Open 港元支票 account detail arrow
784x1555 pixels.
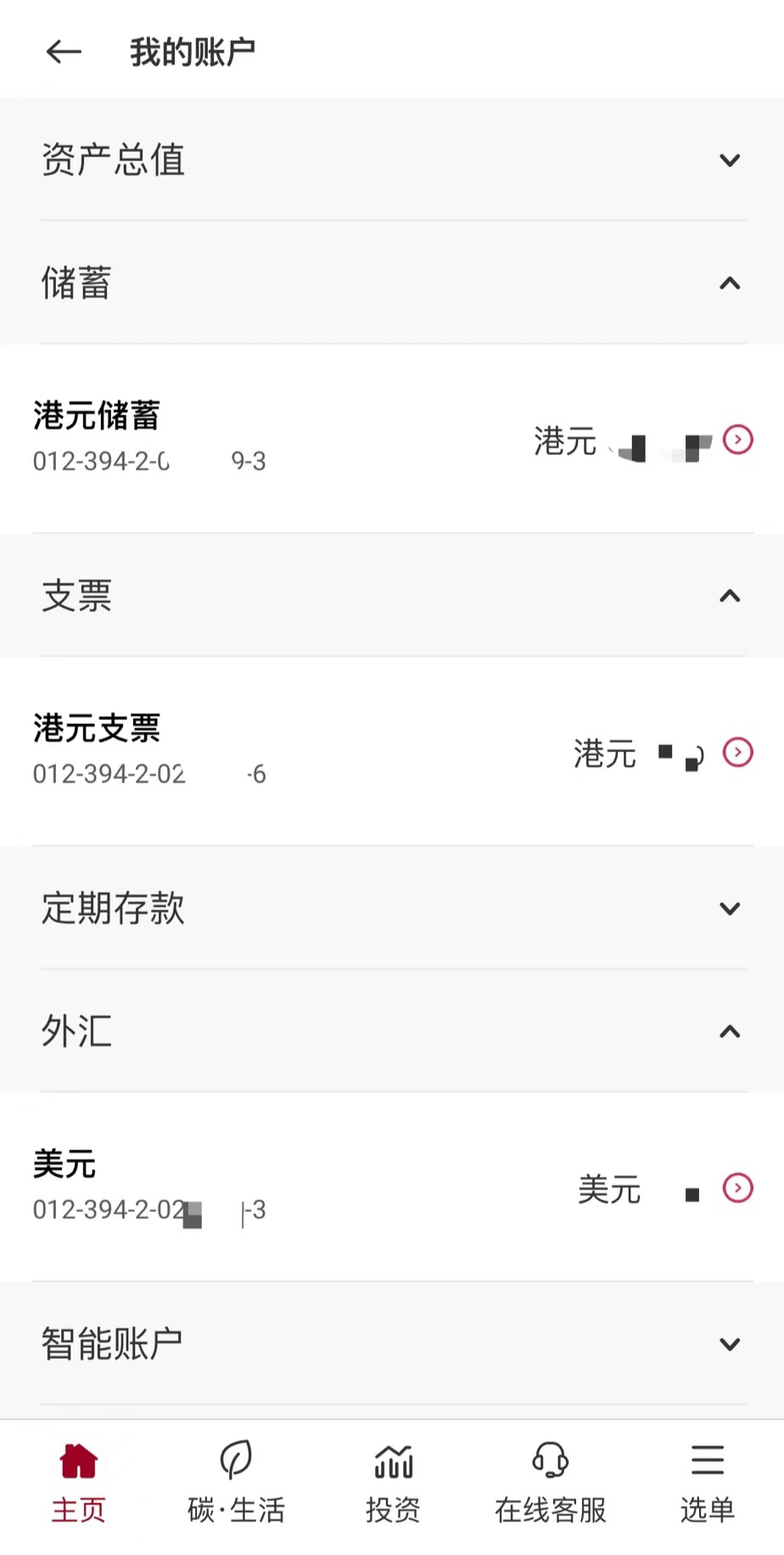(737, 752)
